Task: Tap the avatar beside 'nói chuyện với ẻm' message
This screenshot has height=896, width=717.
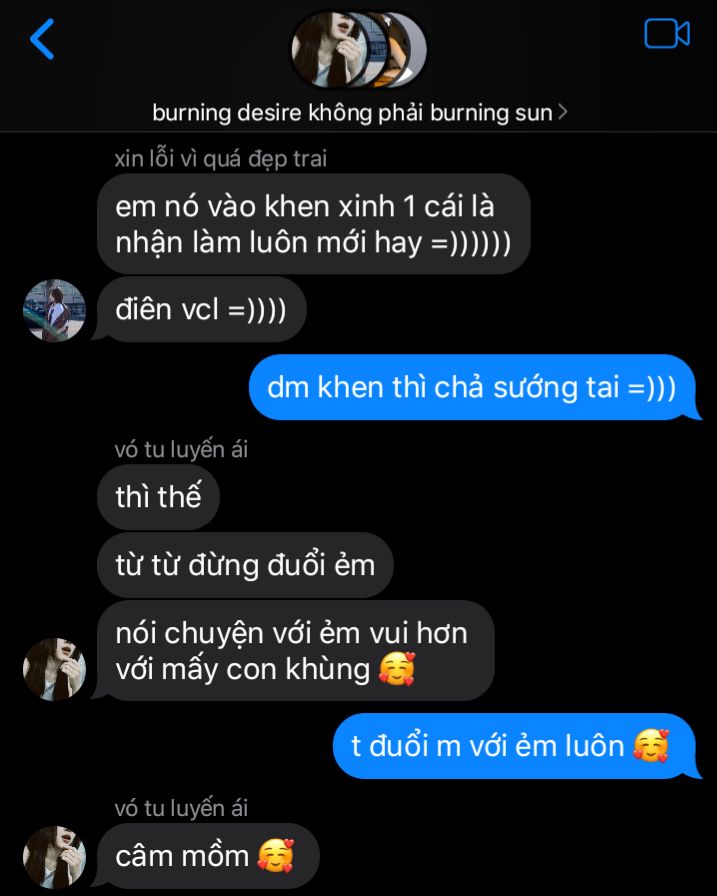Action: [x=54, y=668]
